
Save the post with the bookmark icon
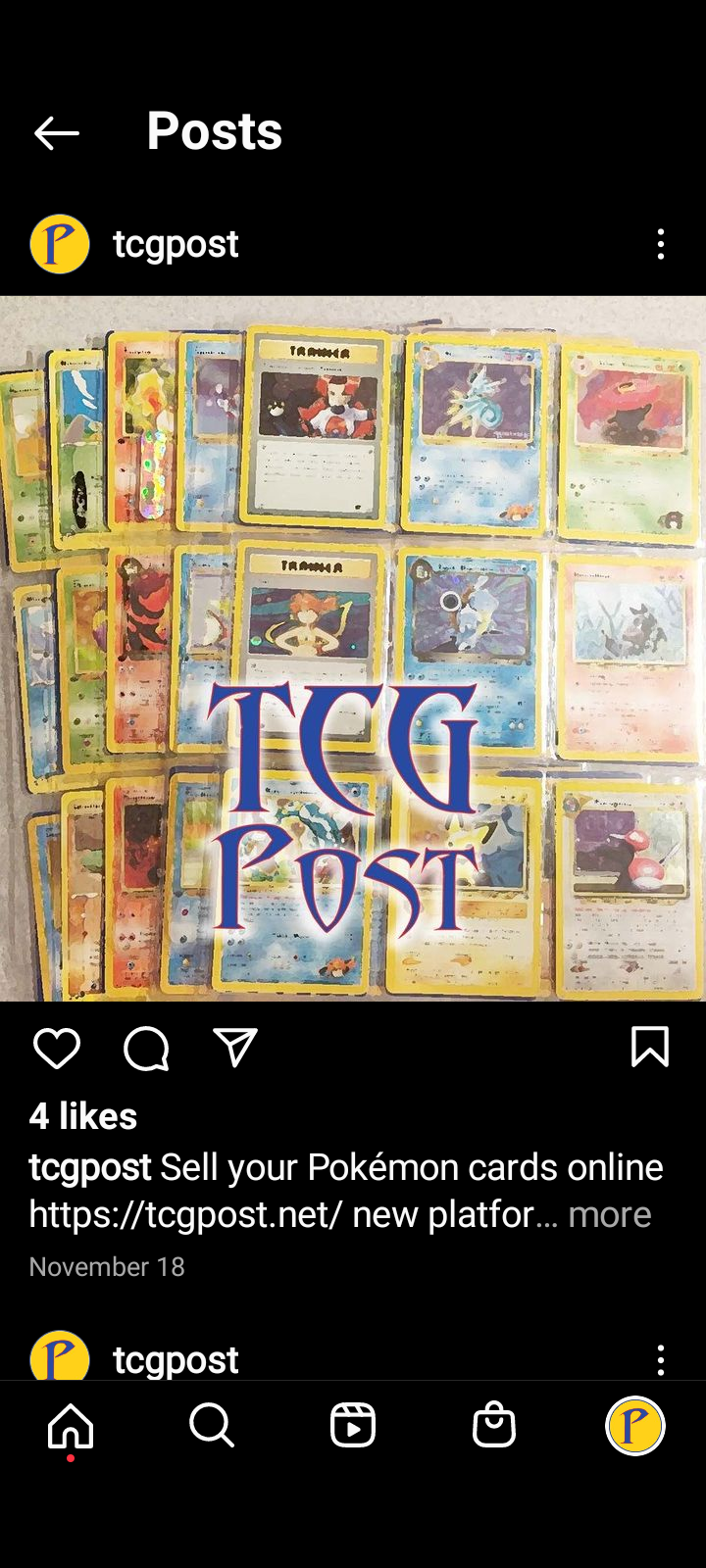(649, 1048)
